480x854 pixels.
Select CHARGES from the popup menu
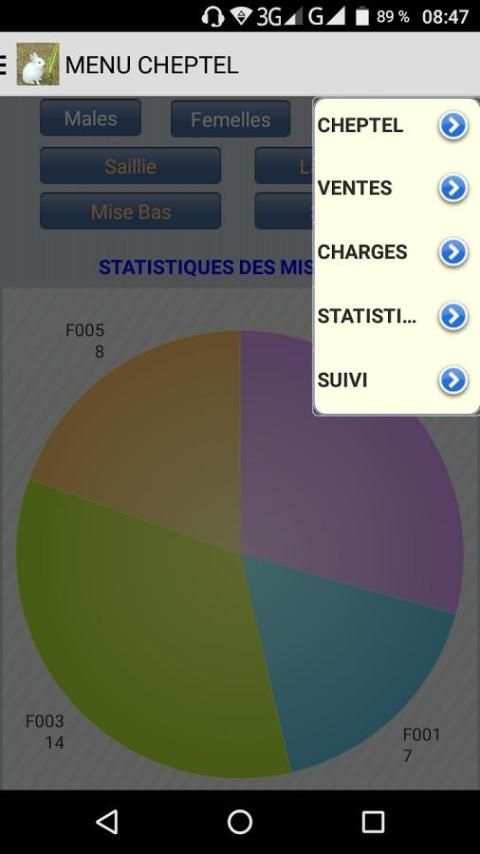click(x=396, y=252)
